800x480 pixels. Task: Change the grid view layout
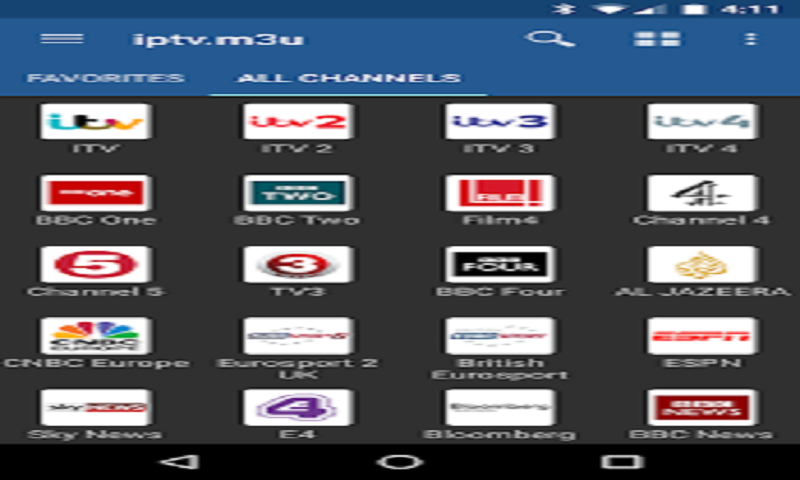[x=656, y=40]
